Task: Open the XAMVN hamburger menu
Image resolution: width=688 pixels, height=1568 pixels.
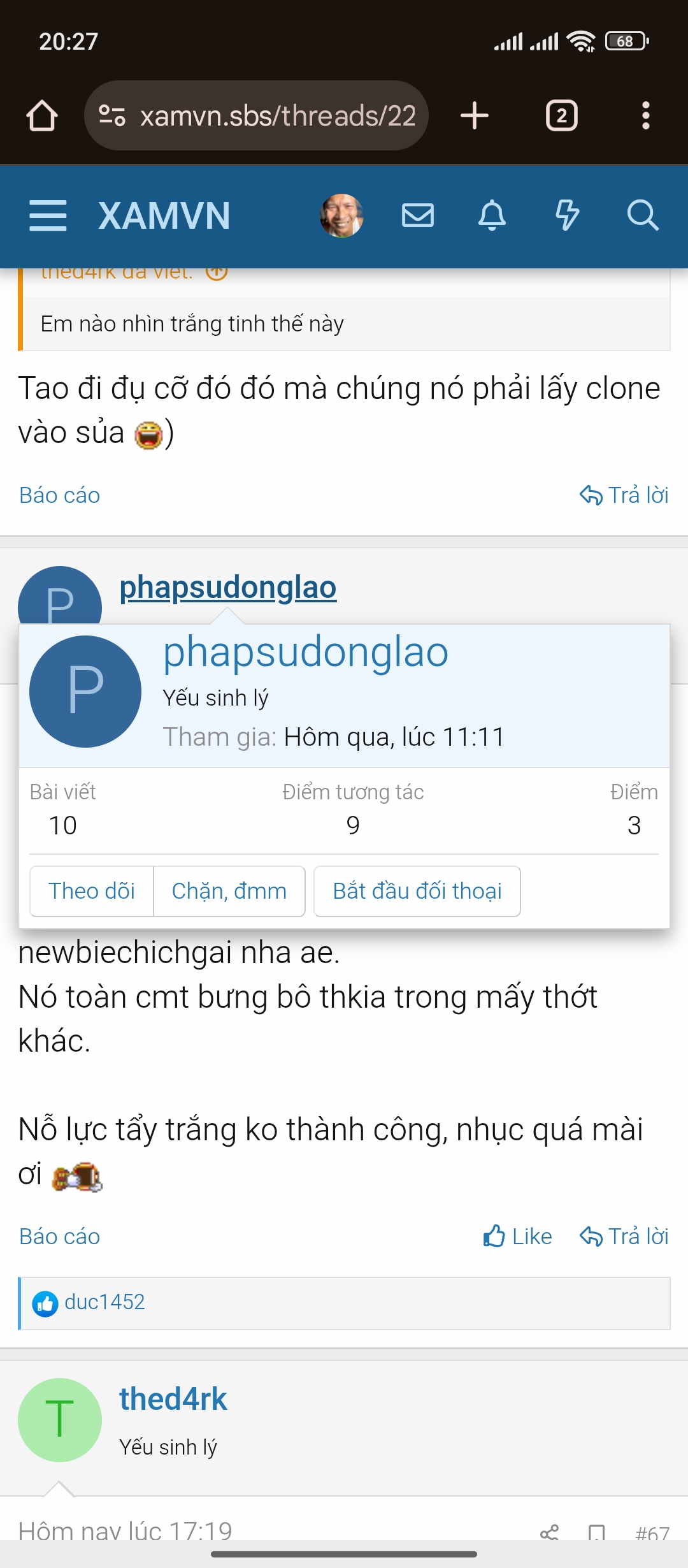Action: 48,215
